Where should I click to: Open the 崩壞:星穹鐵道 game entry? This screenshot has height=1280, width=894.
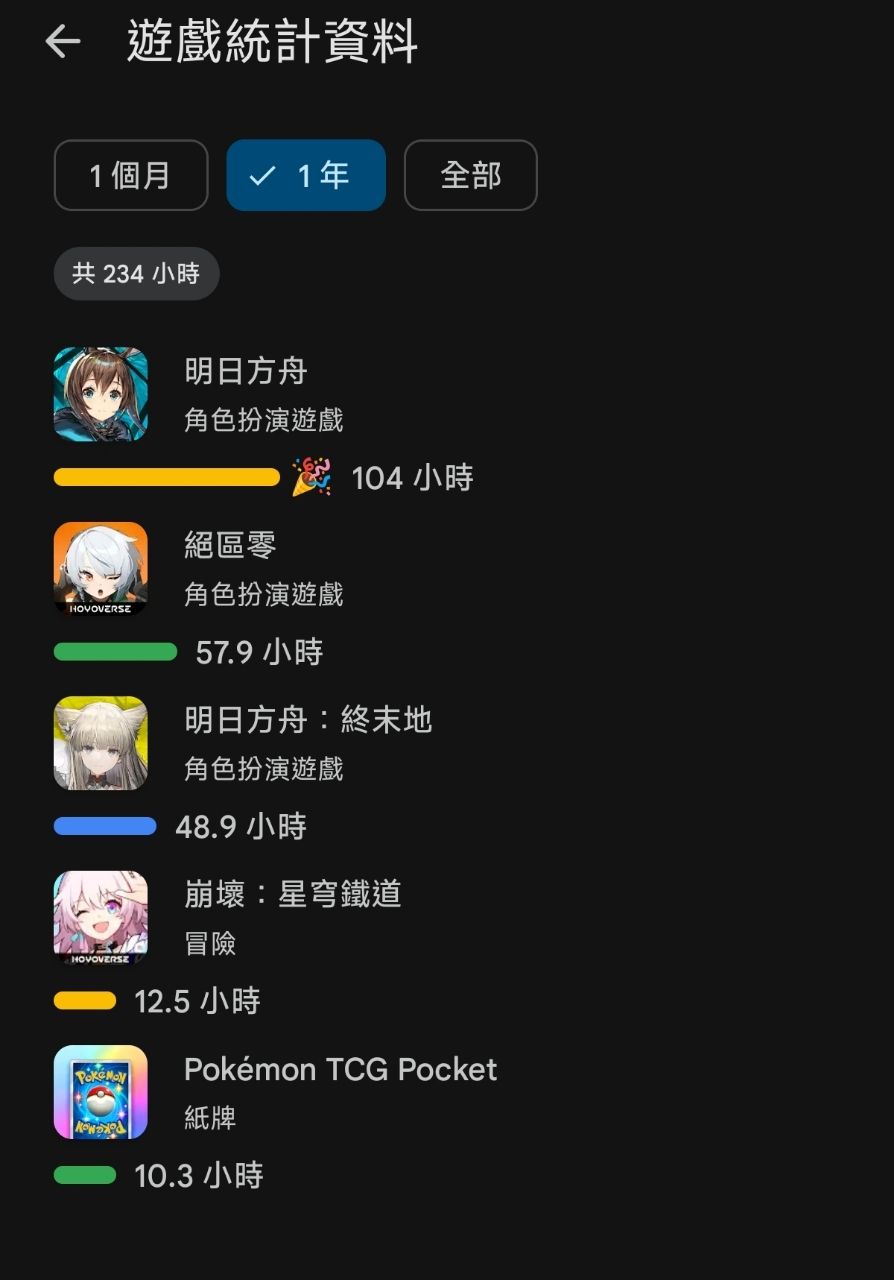click(292, 916)
